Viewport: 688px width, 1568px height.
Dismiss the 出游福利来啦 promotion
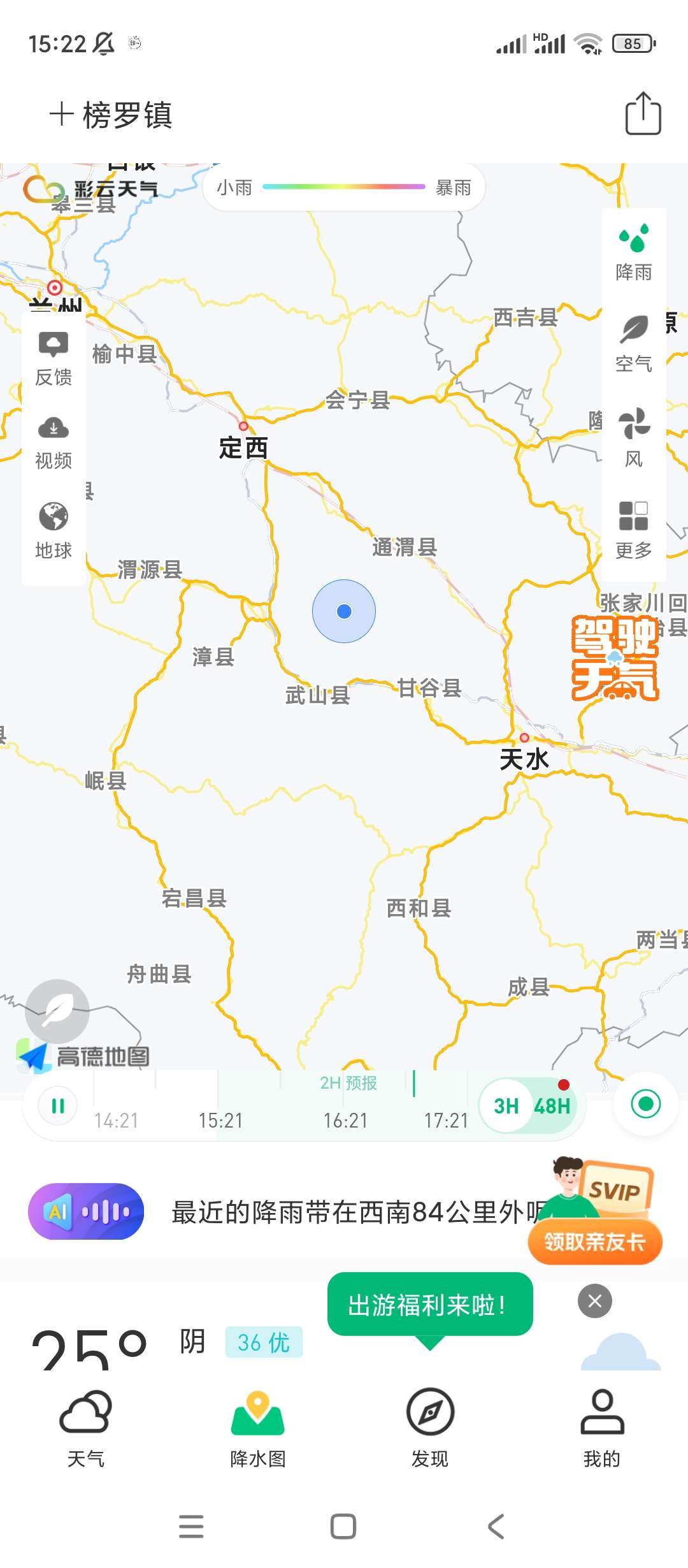pyautogui.click(x=595, y=1301)
